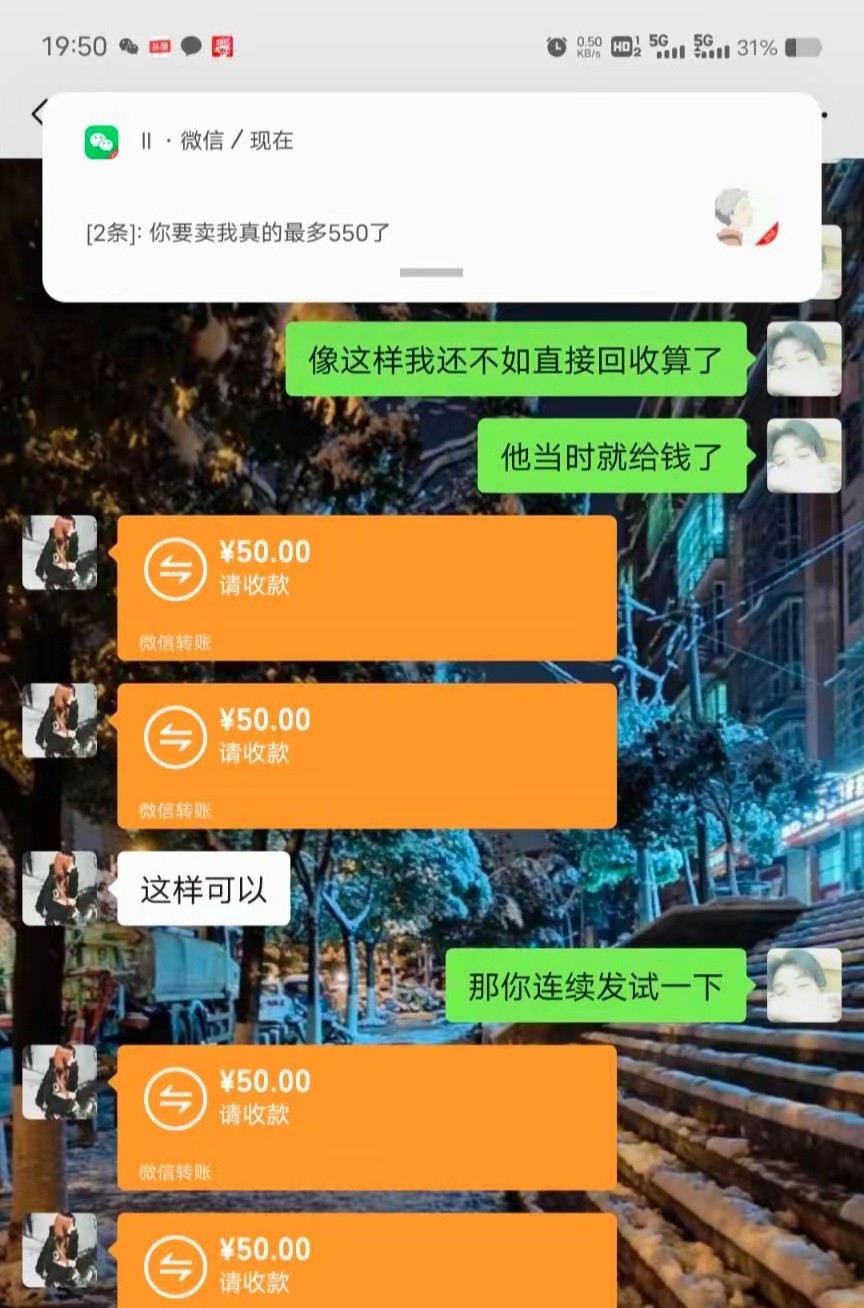Go back from this chat
Viewport: 864px width, 1308px height.
[36, 112]
